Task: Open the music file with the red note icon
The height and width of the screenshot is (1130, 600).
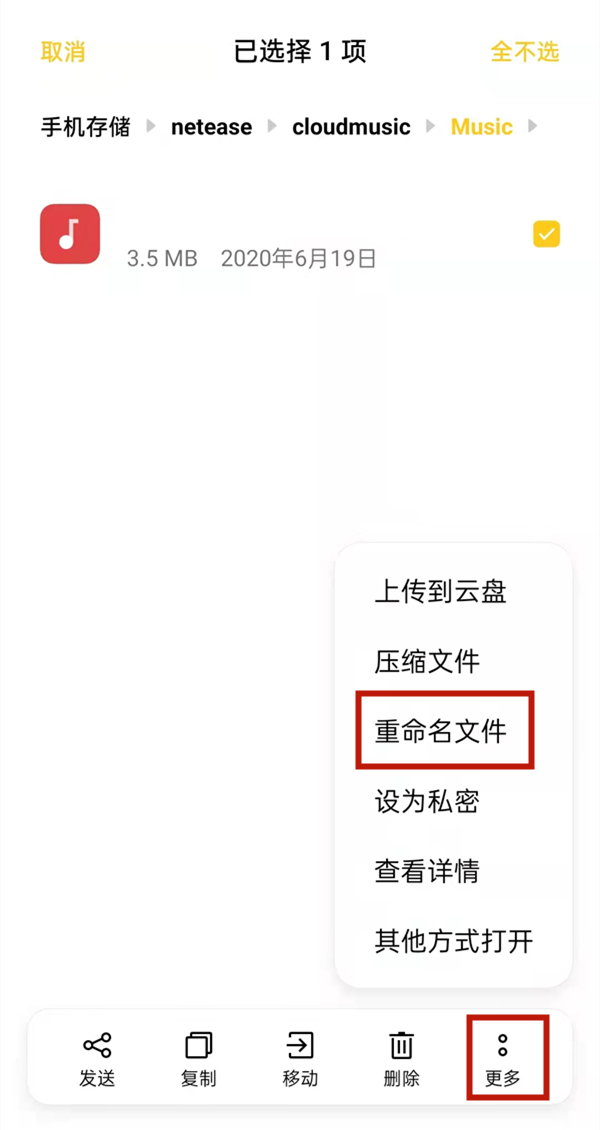Action: point(70,234)
